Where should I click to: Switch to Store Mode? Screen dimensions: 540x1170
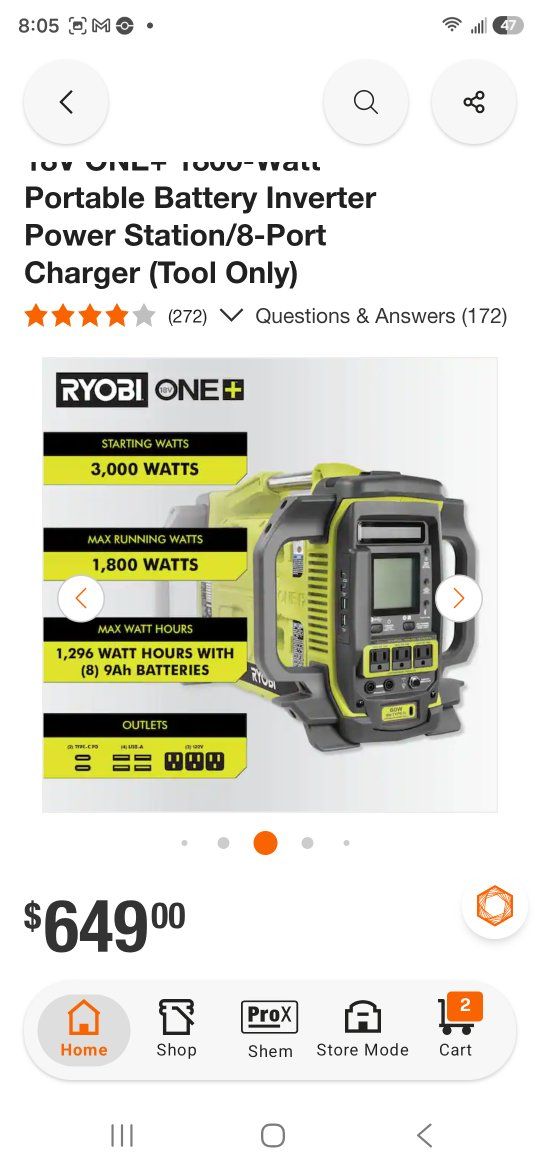362,1029
